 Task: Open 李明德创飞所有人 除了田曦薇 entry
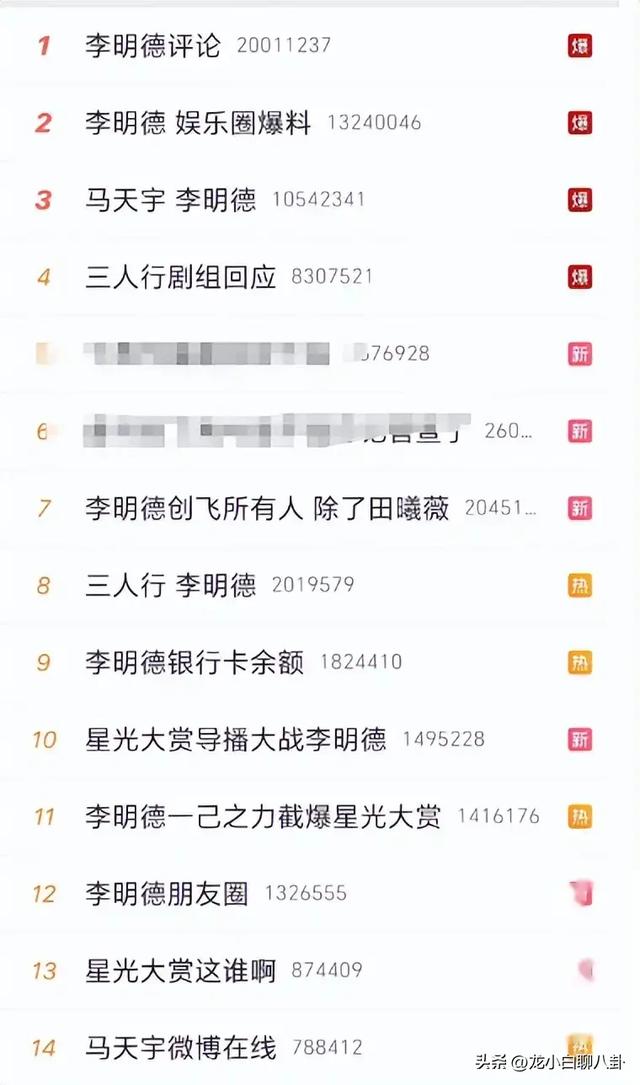click(267, 508)
